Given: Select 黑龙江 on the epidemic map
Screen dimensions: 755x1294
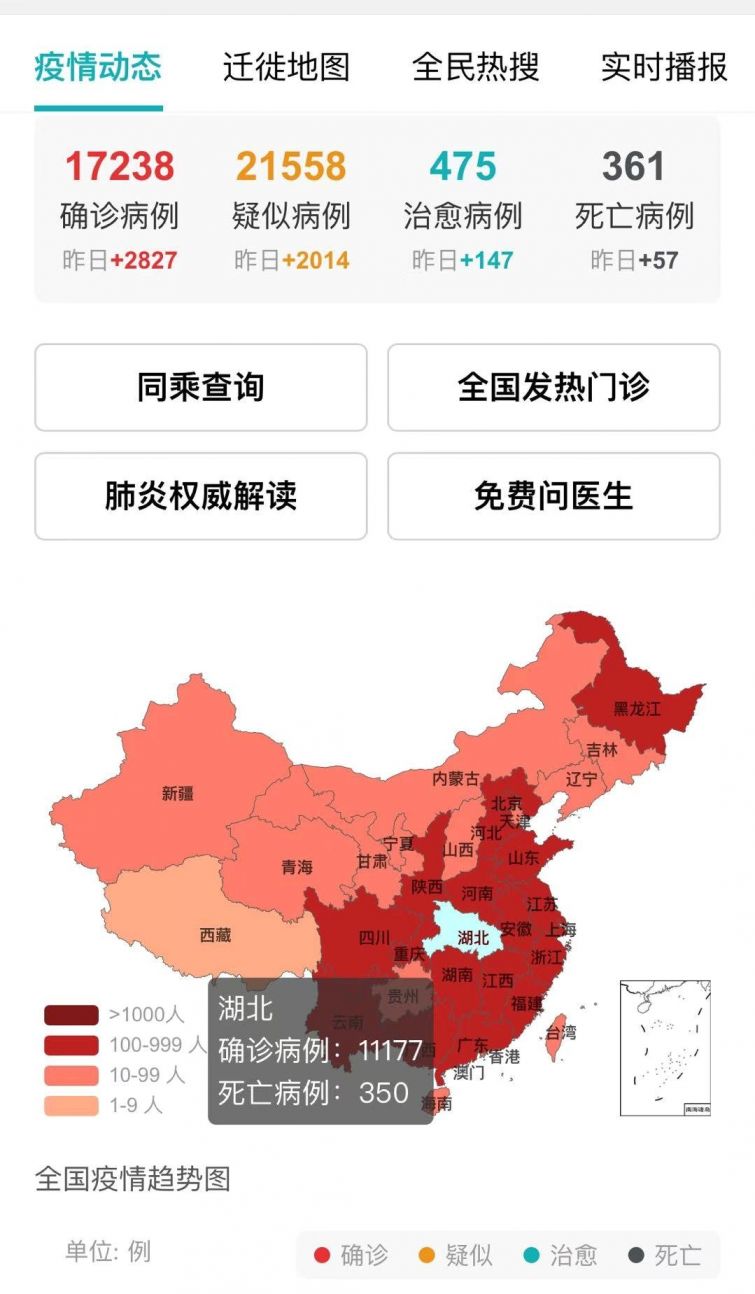Looking at the screenshot, I should [636, 709].
